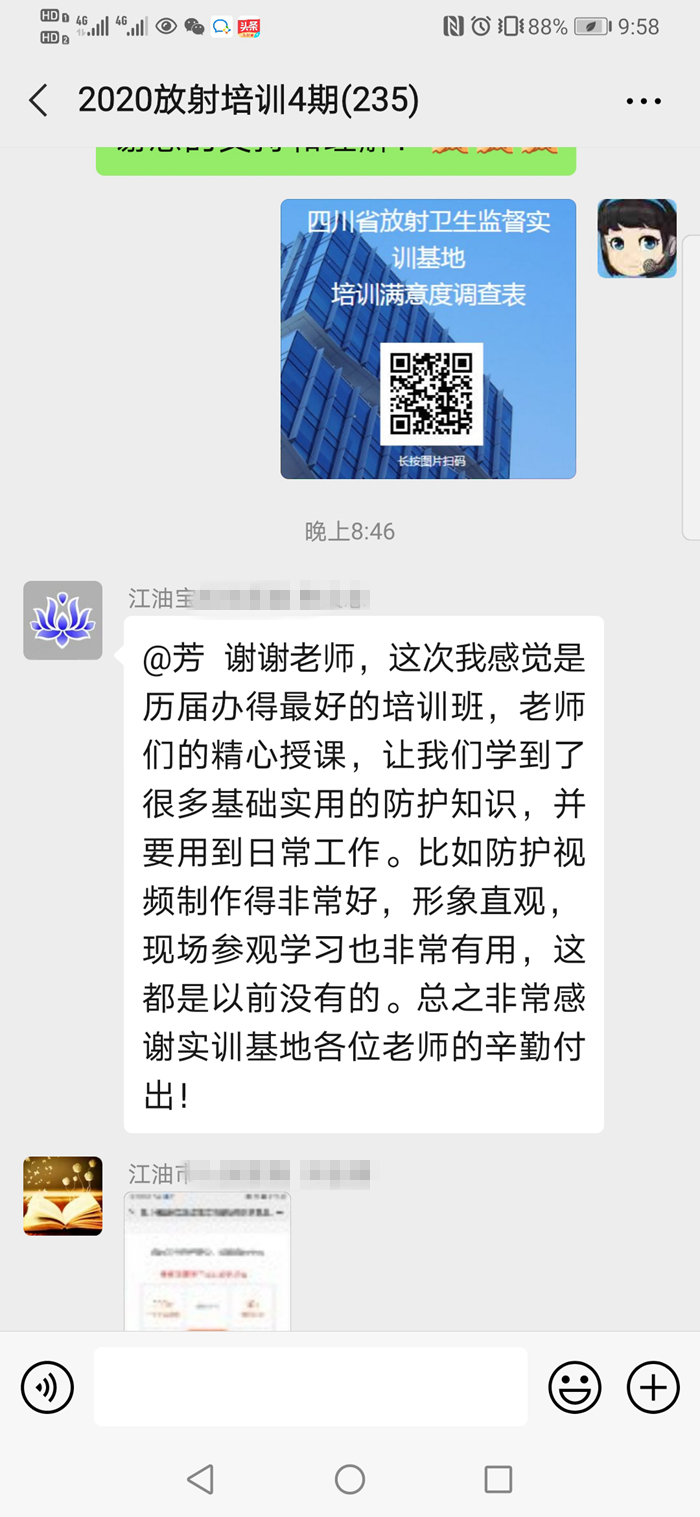This screenshot has width=700, height=1517.
Task: Focus the message text field
Action: click(x=310, y=1386)
